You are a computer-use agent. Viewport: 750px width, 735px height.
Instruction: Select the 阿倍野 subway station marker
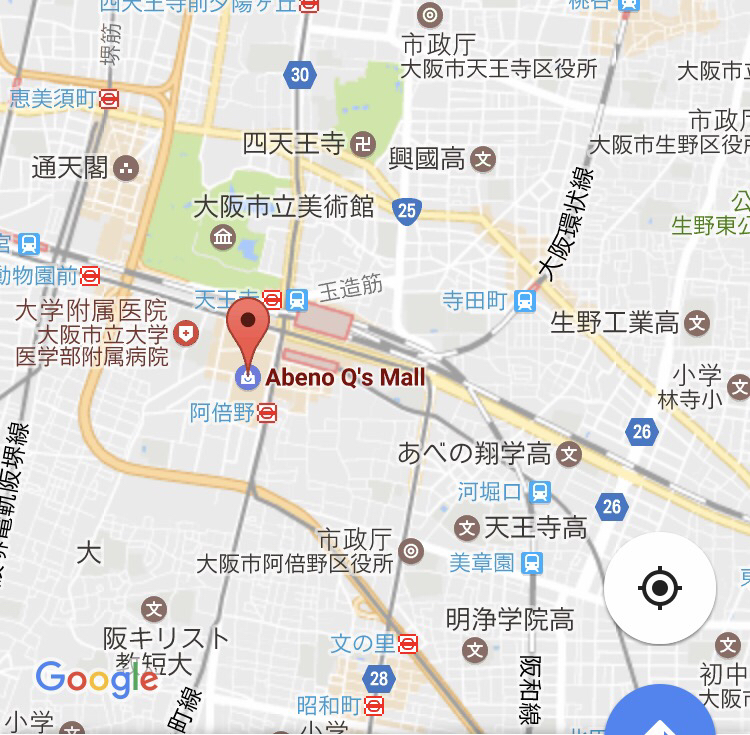pyautogui.click(x=267, y=412)
